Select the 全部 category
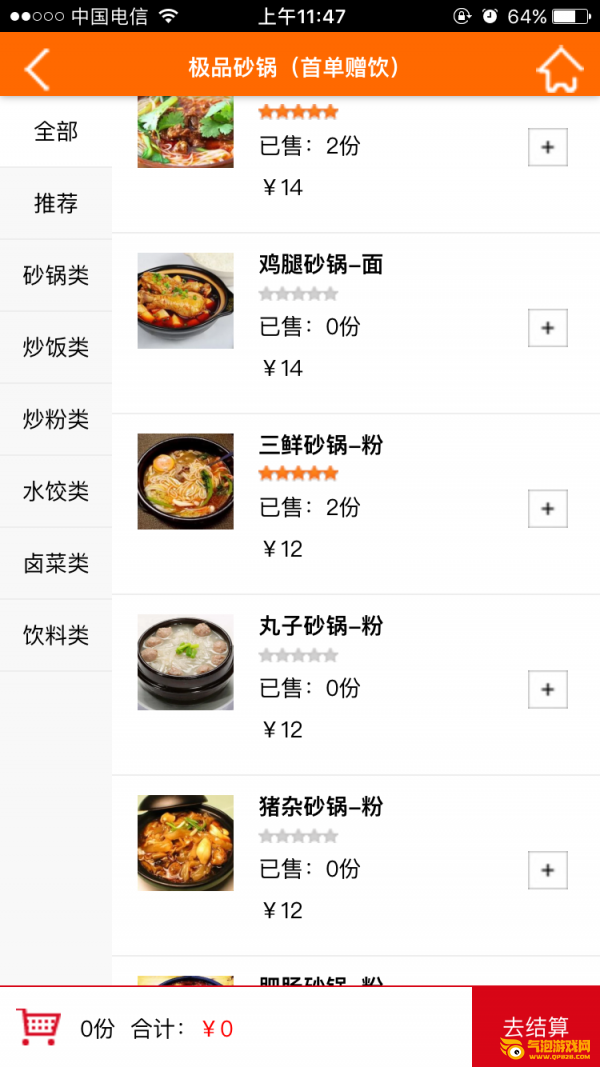The width and height of the screenshot is (600, 1067). 56,132
